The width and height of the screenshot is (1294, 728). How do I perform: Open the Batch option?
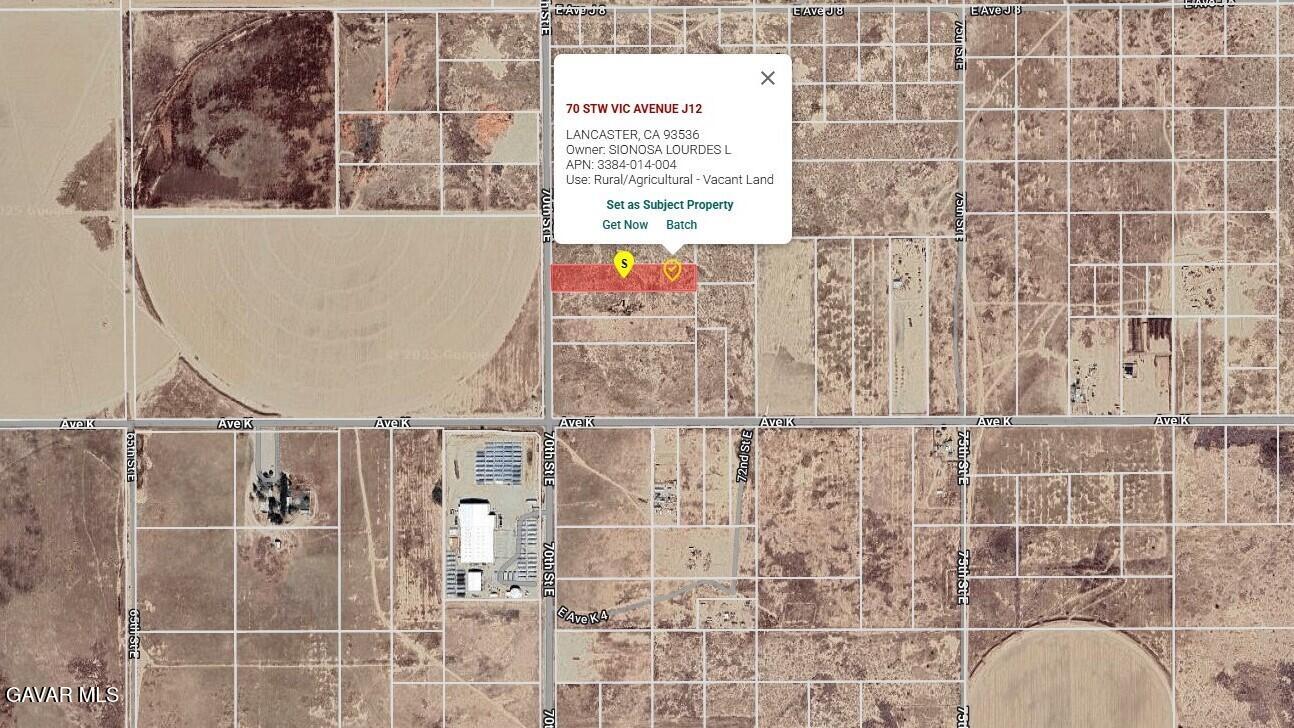681,225
